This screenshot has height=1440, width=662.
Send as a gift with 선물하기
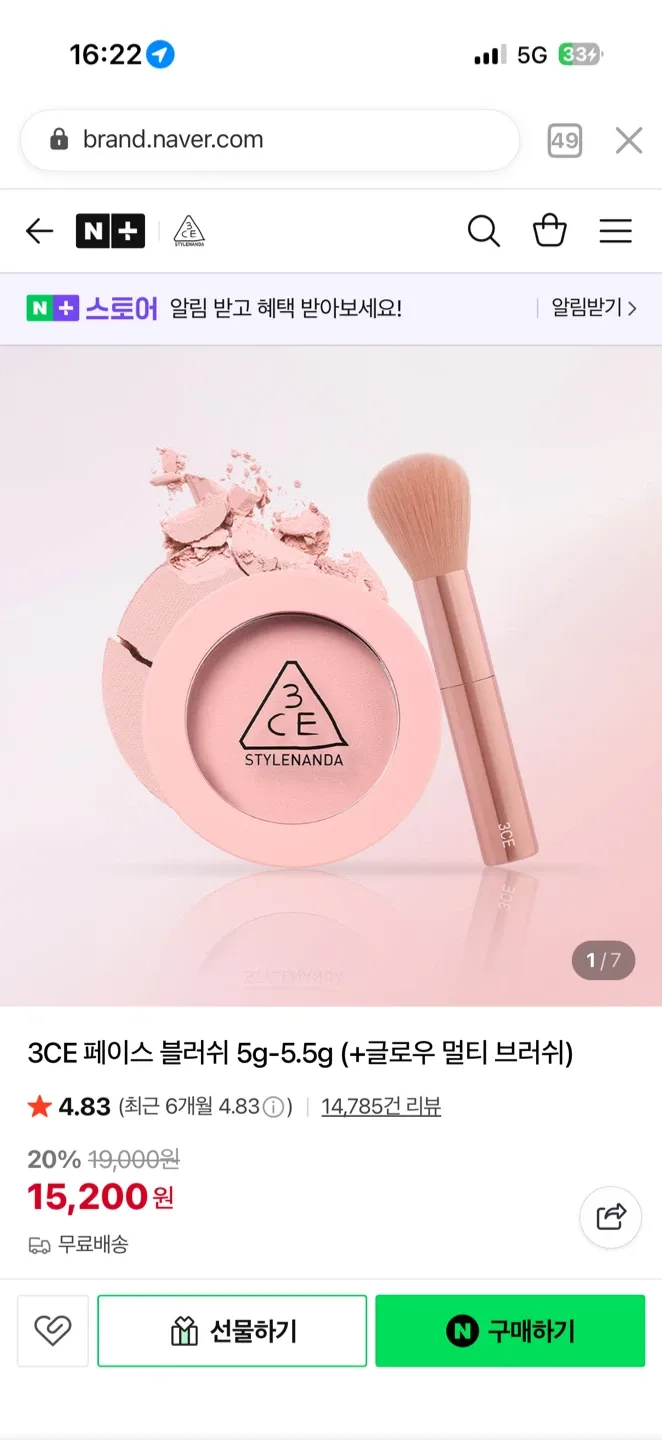pos(232,1331)
